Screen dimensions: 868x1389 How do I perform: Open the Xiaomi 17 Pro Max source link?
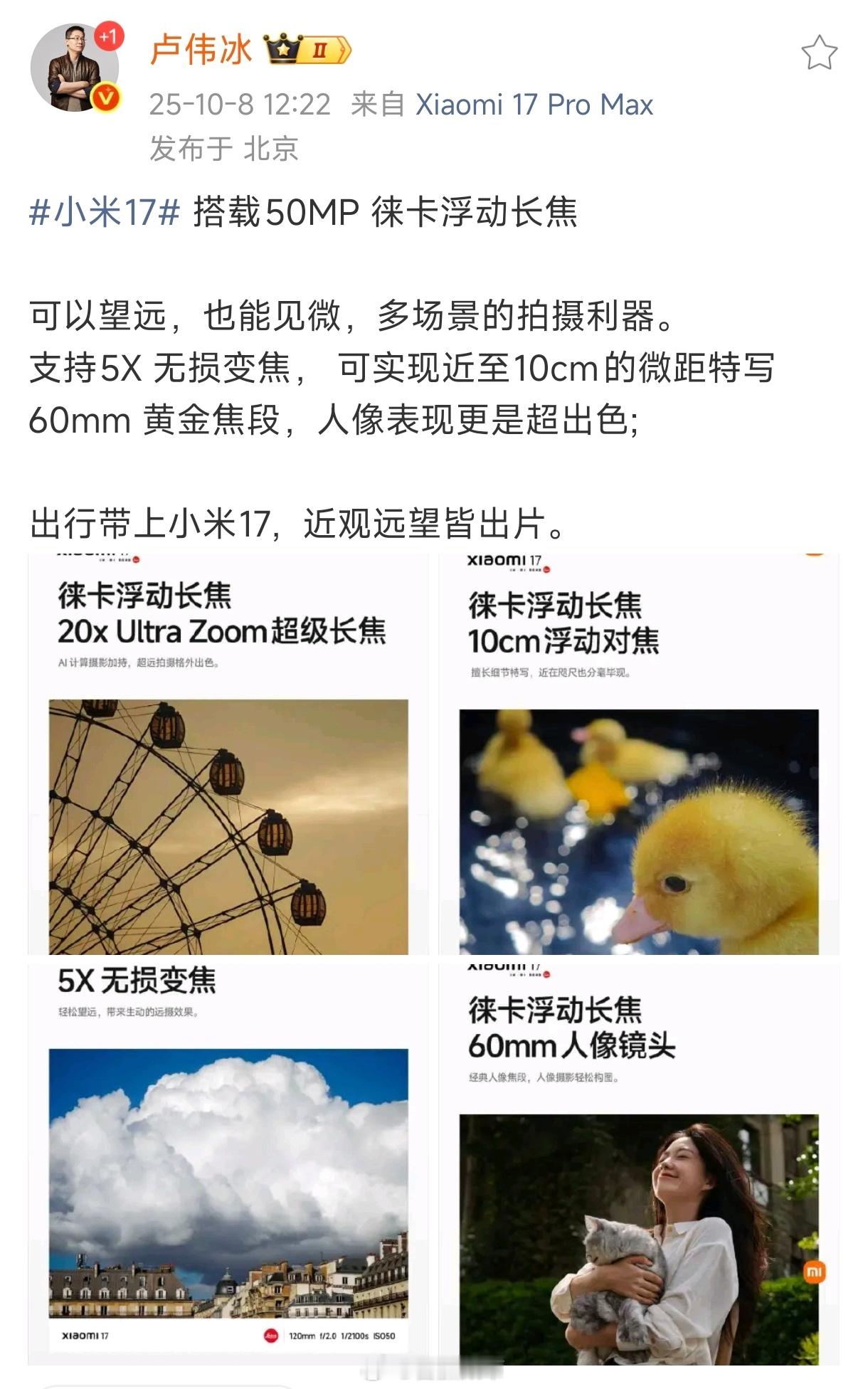coord(534,105)
